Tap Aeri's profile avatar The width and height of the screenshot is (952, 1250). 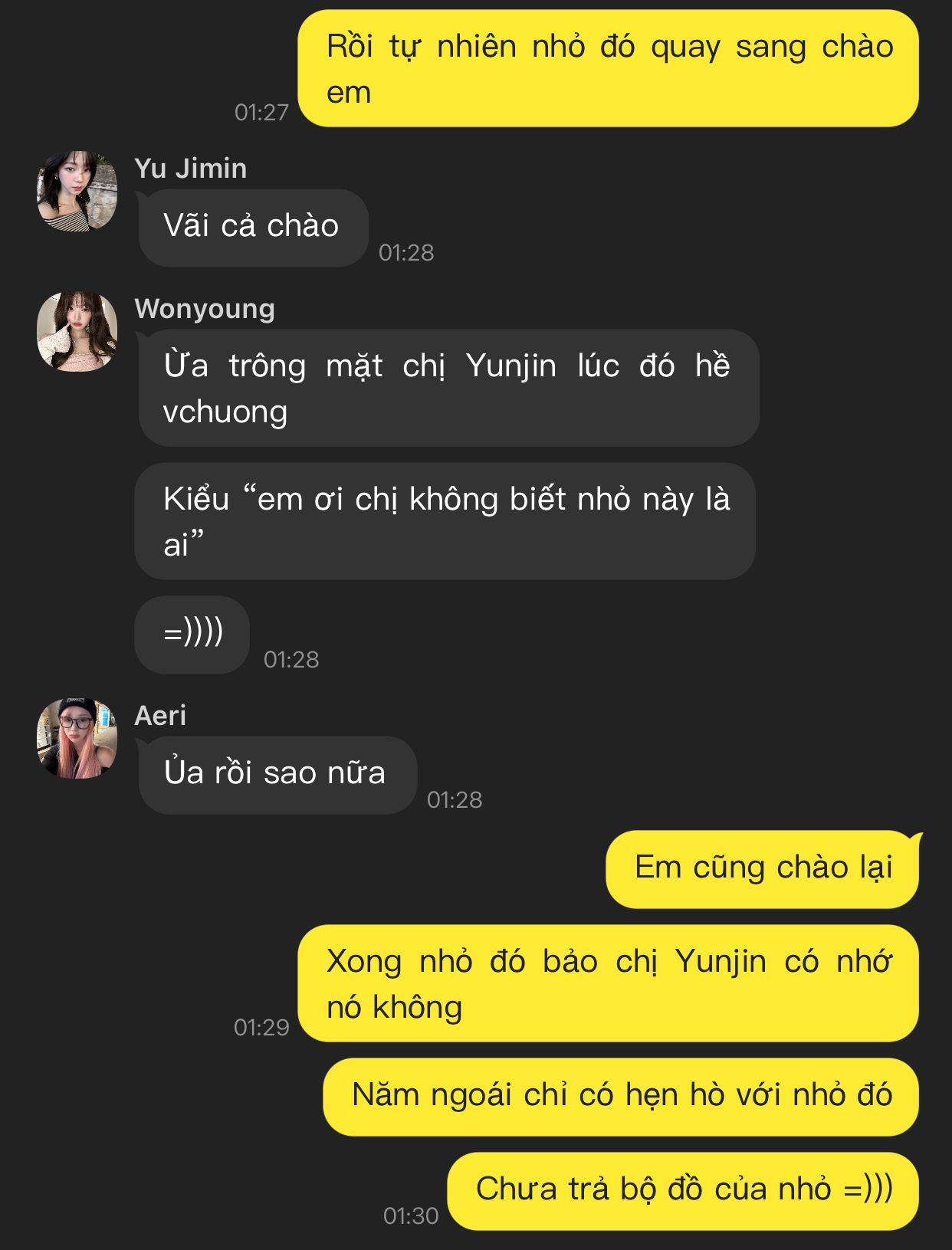(77, 738)
